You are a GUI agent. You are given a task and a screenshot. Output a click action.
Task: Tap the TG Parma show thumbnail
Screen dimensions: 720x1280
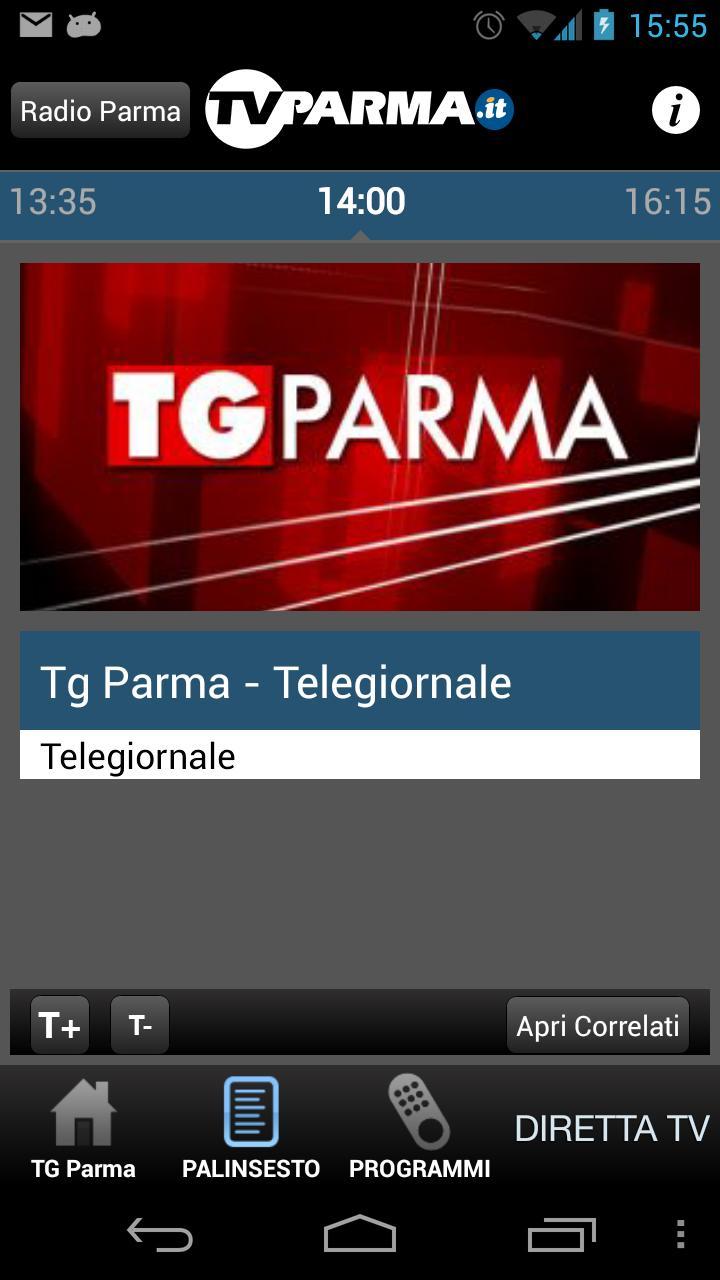click(x=360, y=435)
